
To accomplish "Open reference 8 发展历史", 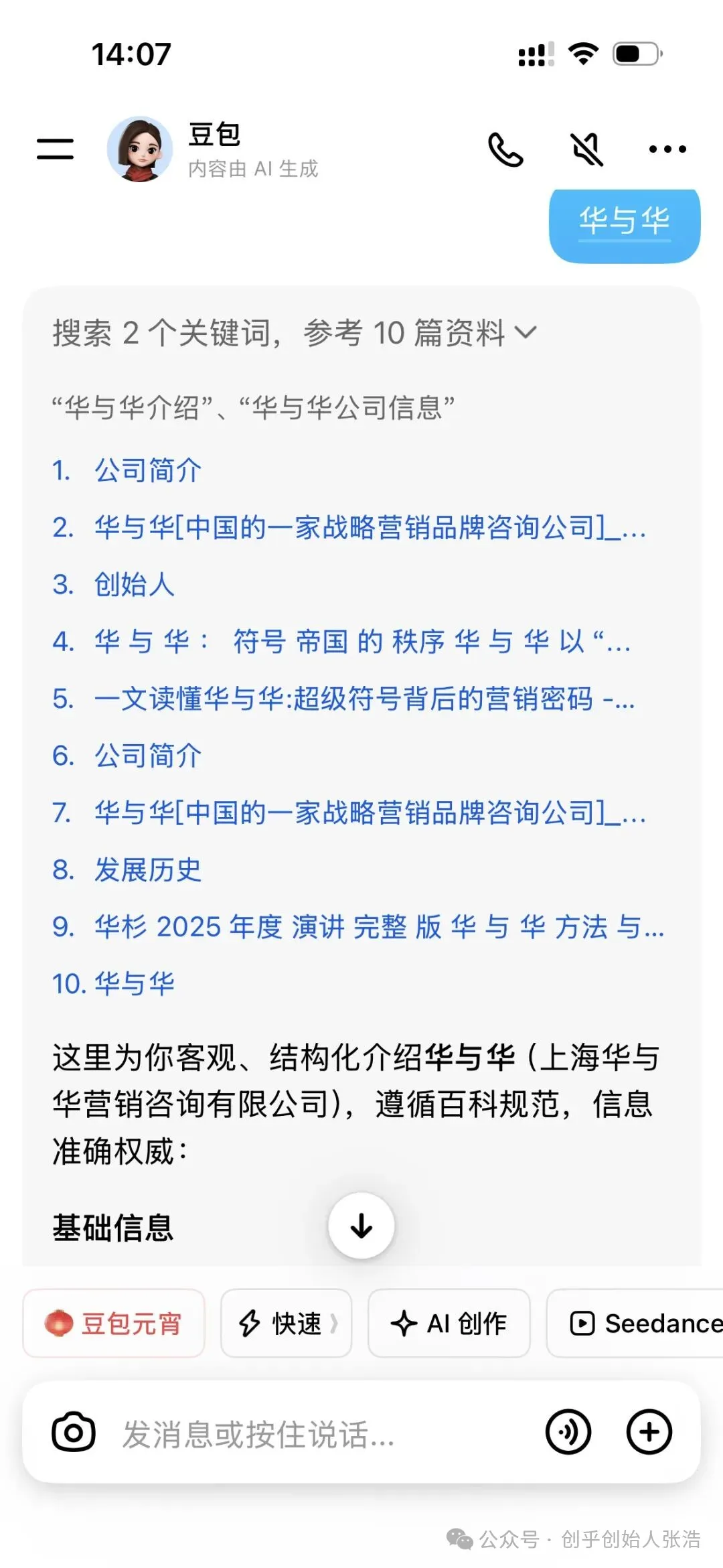I will pos(147,870).
